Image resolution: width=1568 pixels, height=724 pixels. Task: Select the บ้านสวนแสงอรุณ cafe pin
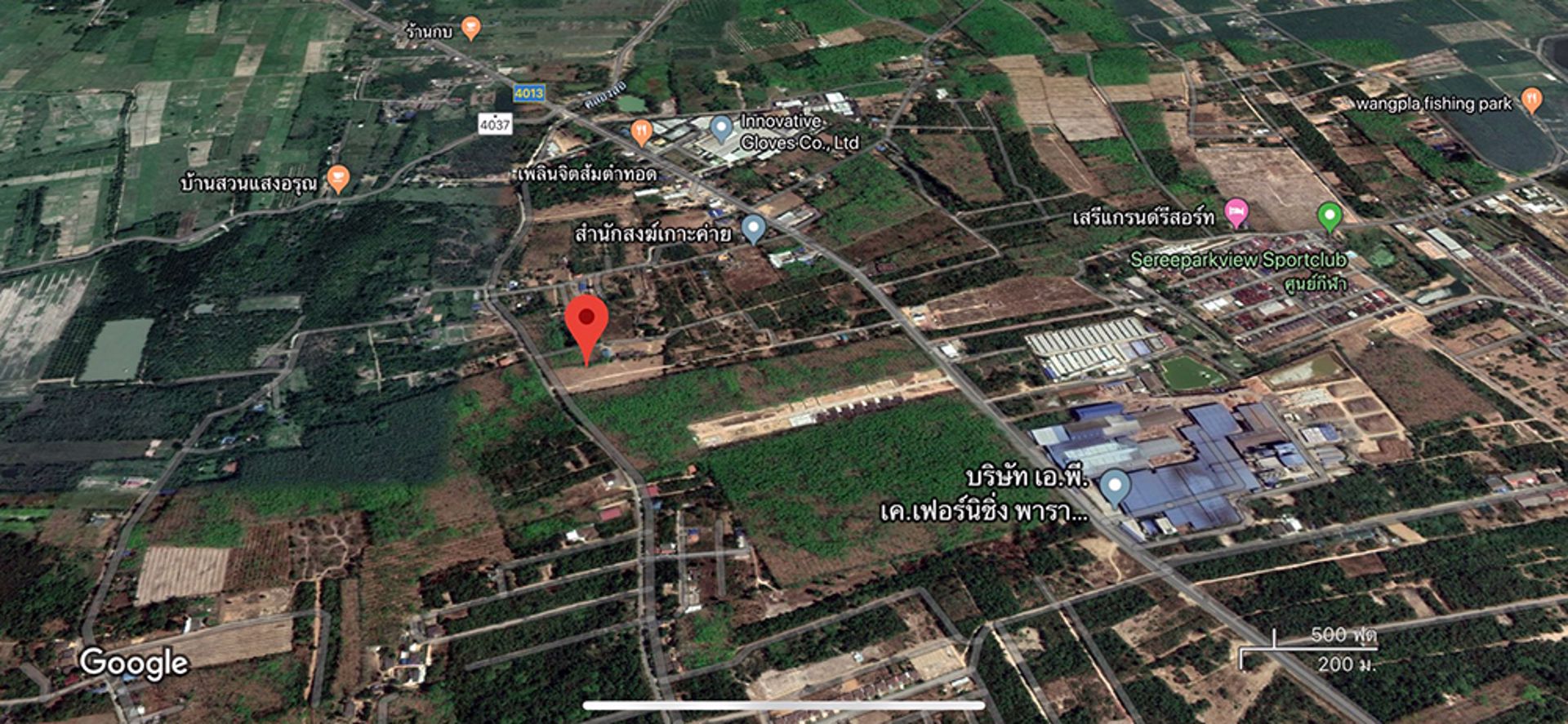337,178
